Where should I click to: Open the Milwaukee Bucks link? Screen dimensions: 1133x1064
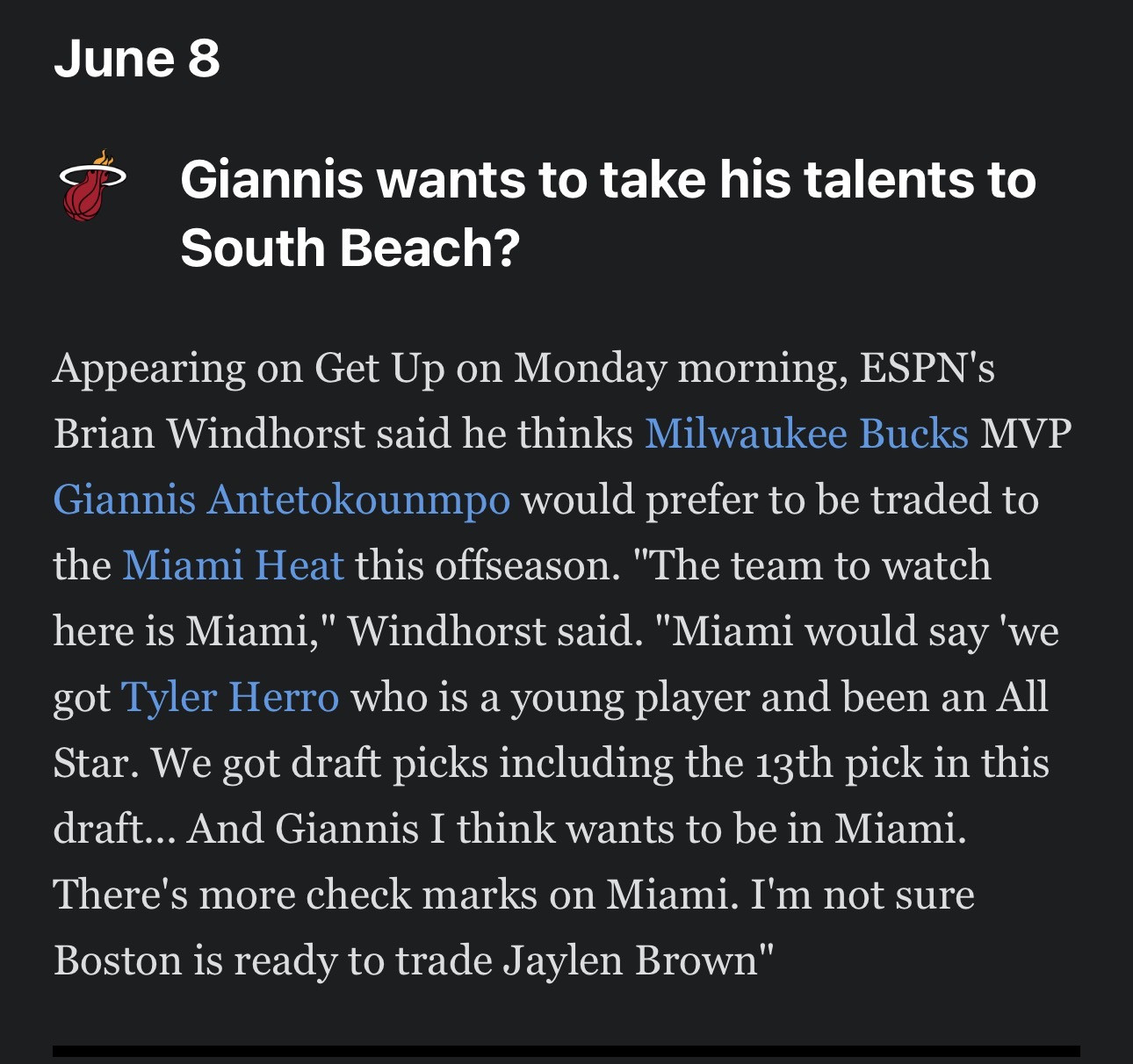point(806,434)
